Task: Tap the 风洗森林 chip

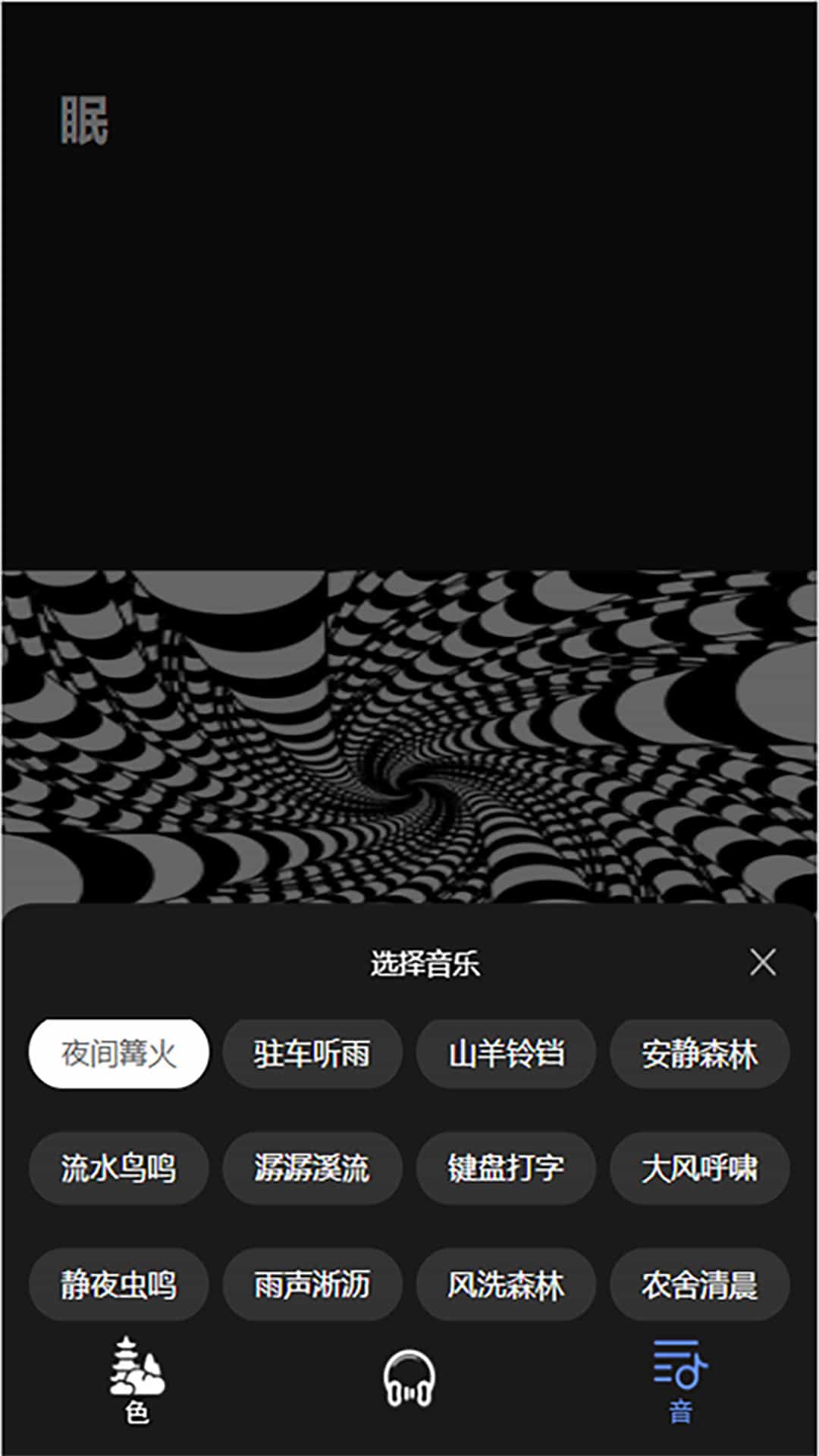Action: coord(506,1285)
